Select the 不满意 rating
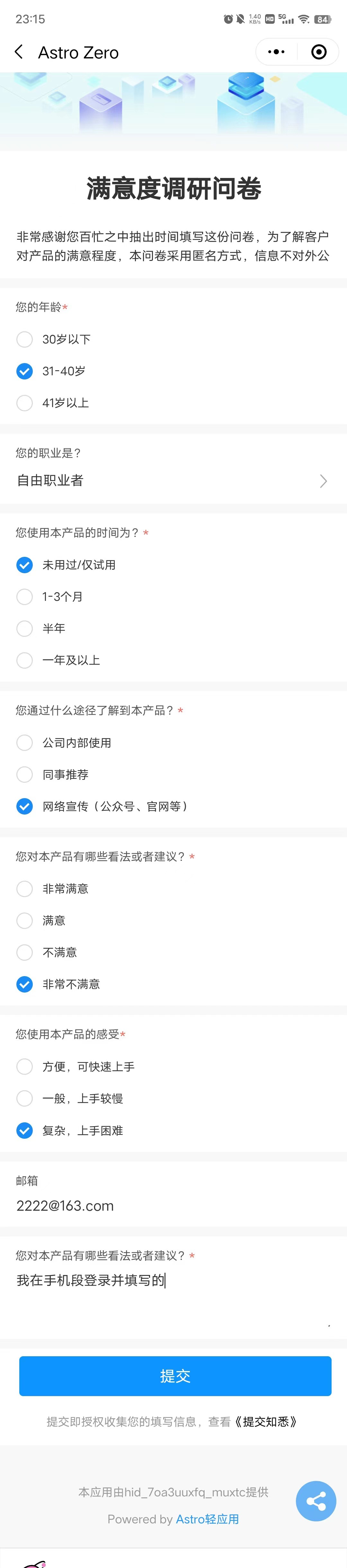Screen dimensions: 347x1568 (24, 952)
